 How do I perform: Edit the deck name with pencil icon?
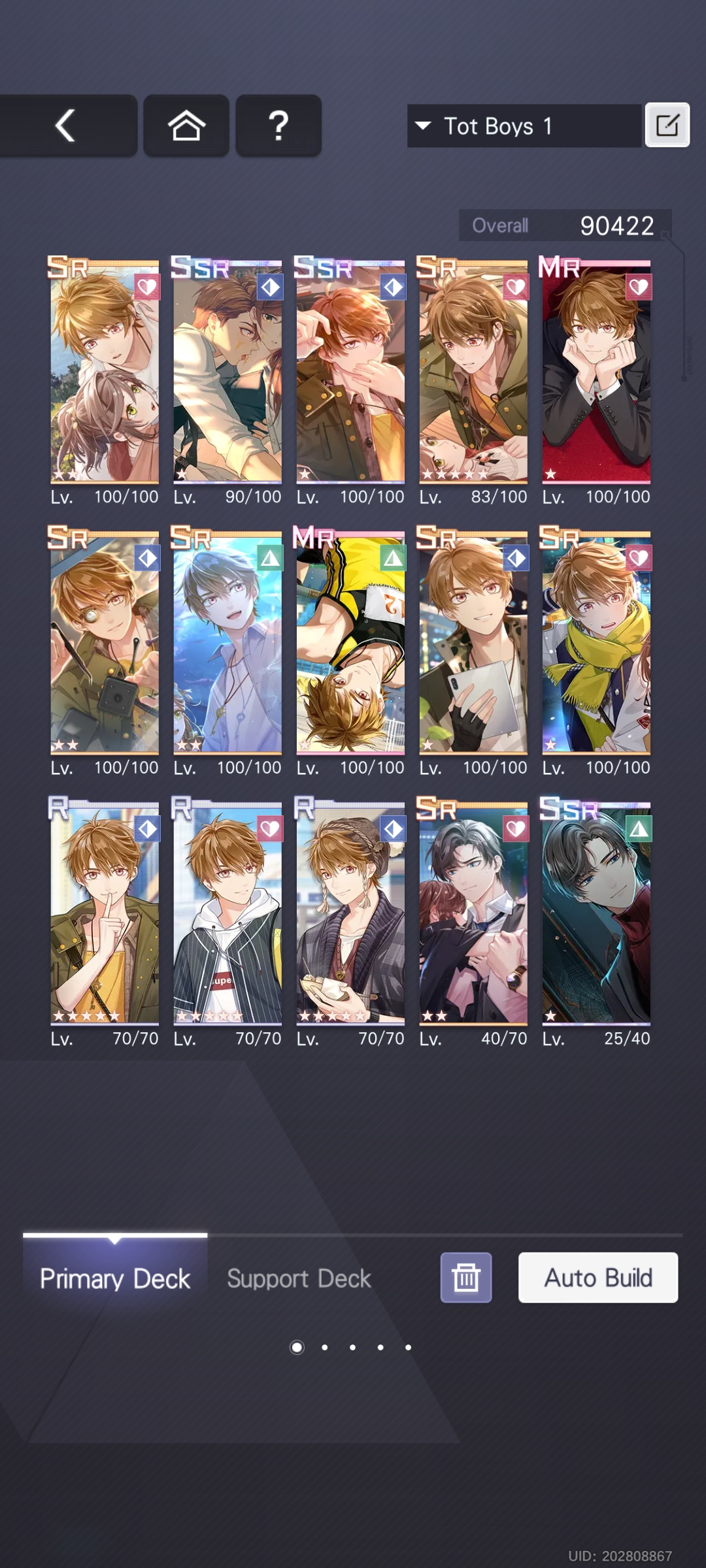667,125
